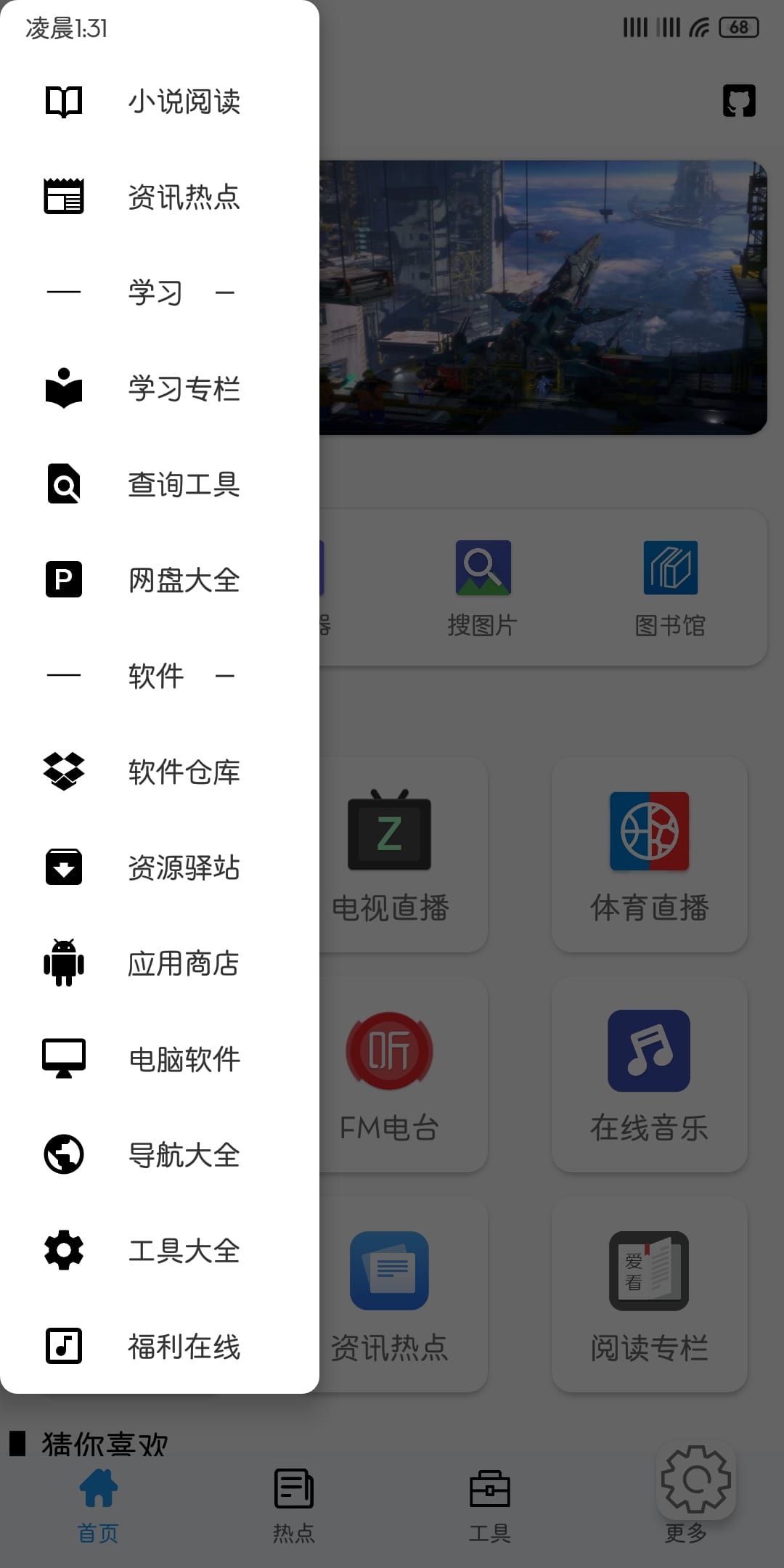The image size is (784, 1568).
Task: Open 学习专栏 menu item
Action: tap(160, 388)
